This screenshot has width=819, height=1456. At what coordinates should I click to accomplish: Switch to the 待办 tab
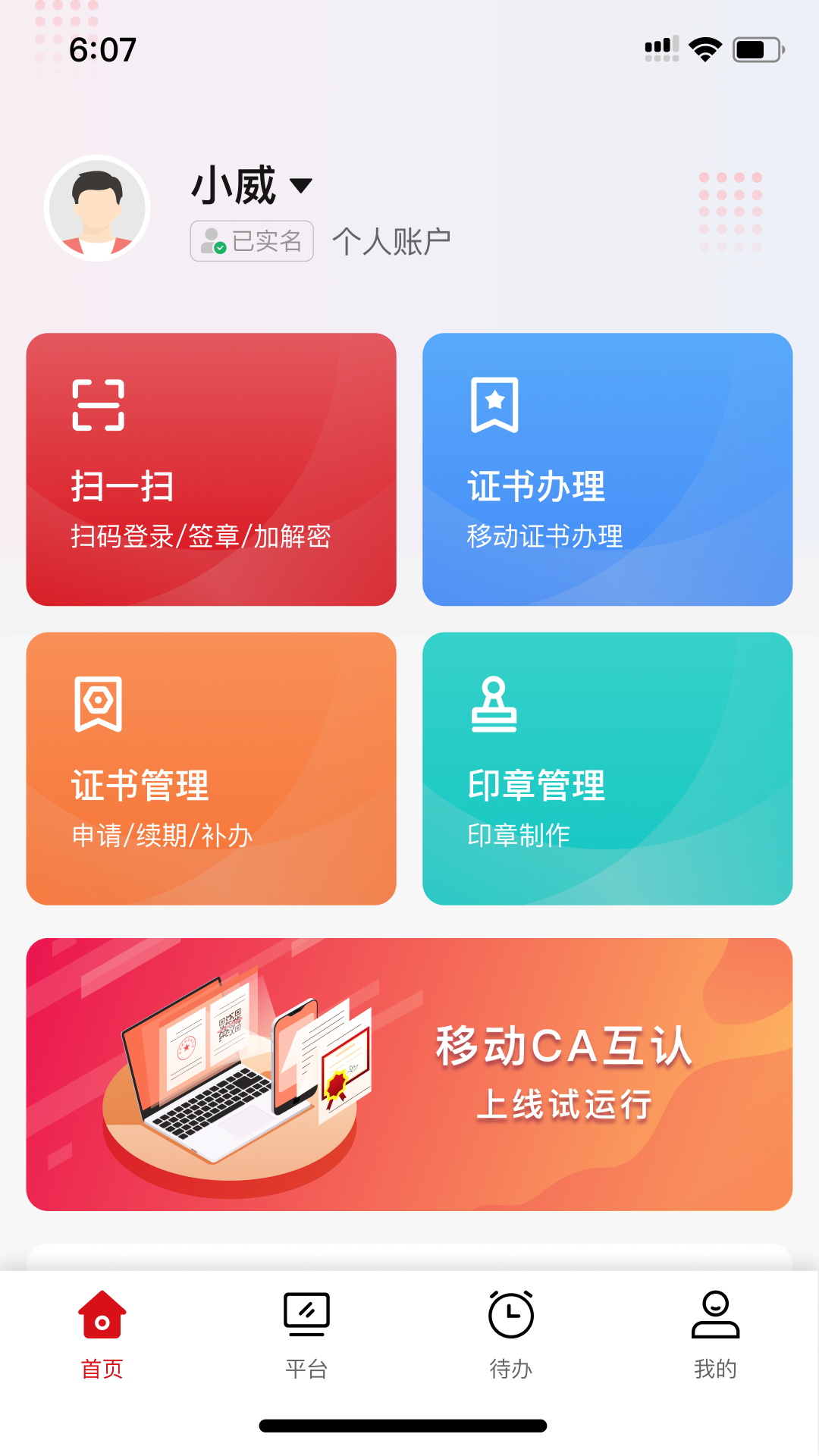click(x=510, y=1335)
